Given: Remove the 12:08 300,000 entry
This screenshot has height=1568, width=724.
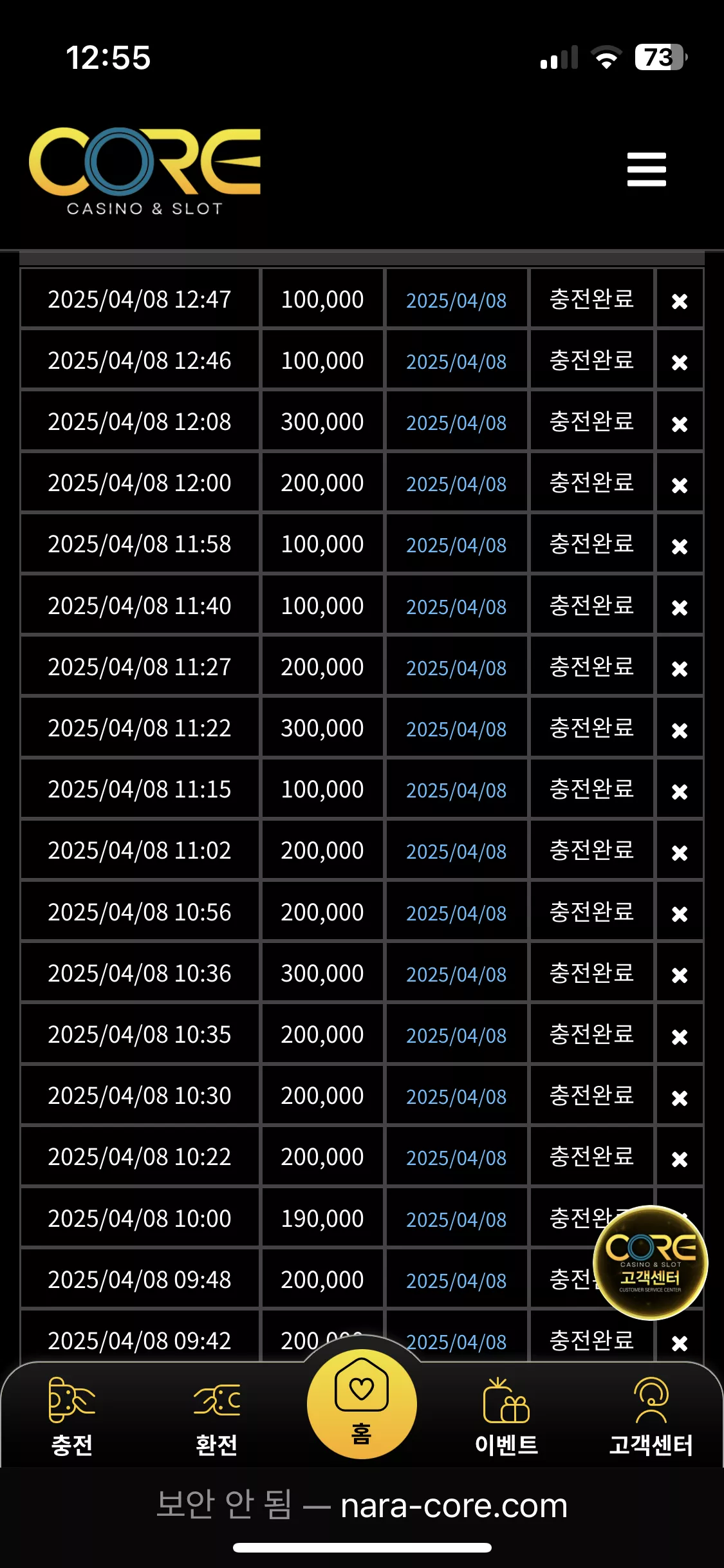Looking at the screenshot, I should pos(680,424).
